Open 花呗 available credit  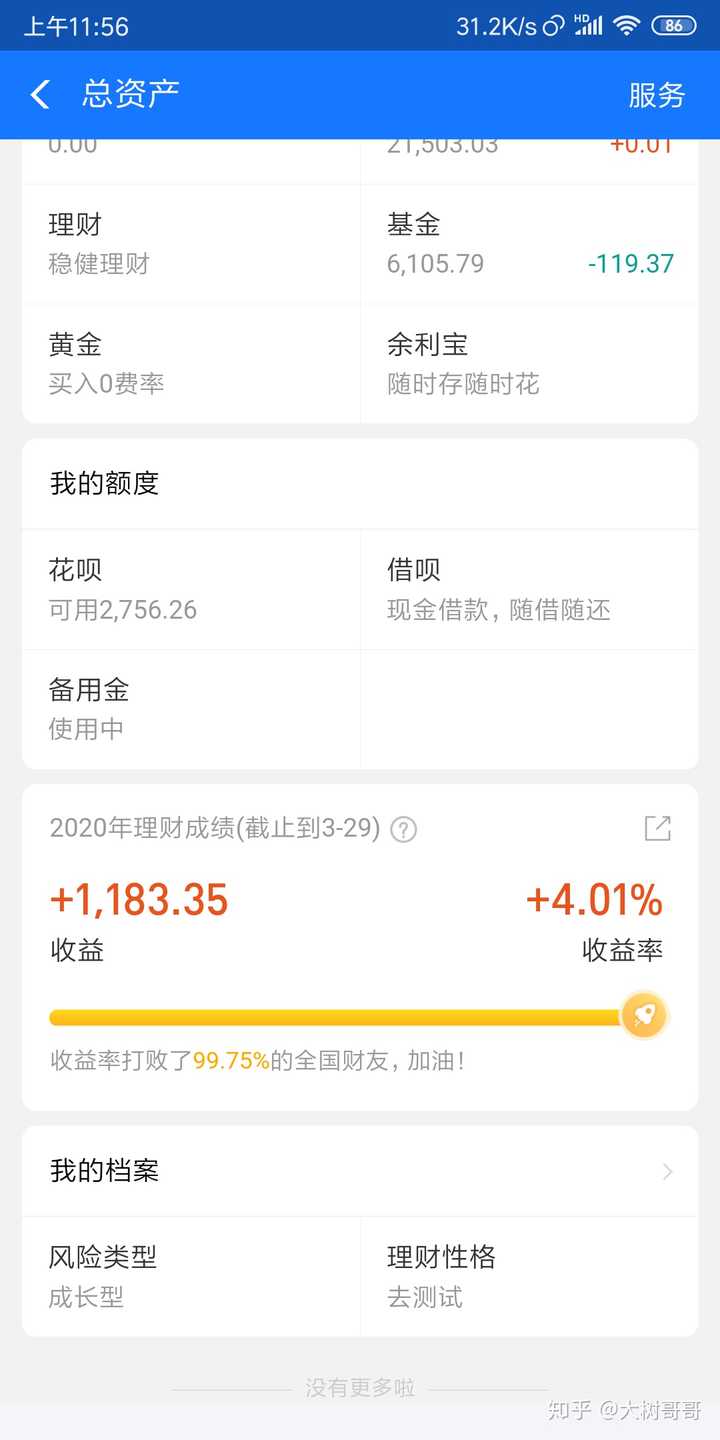coord(191,590)
